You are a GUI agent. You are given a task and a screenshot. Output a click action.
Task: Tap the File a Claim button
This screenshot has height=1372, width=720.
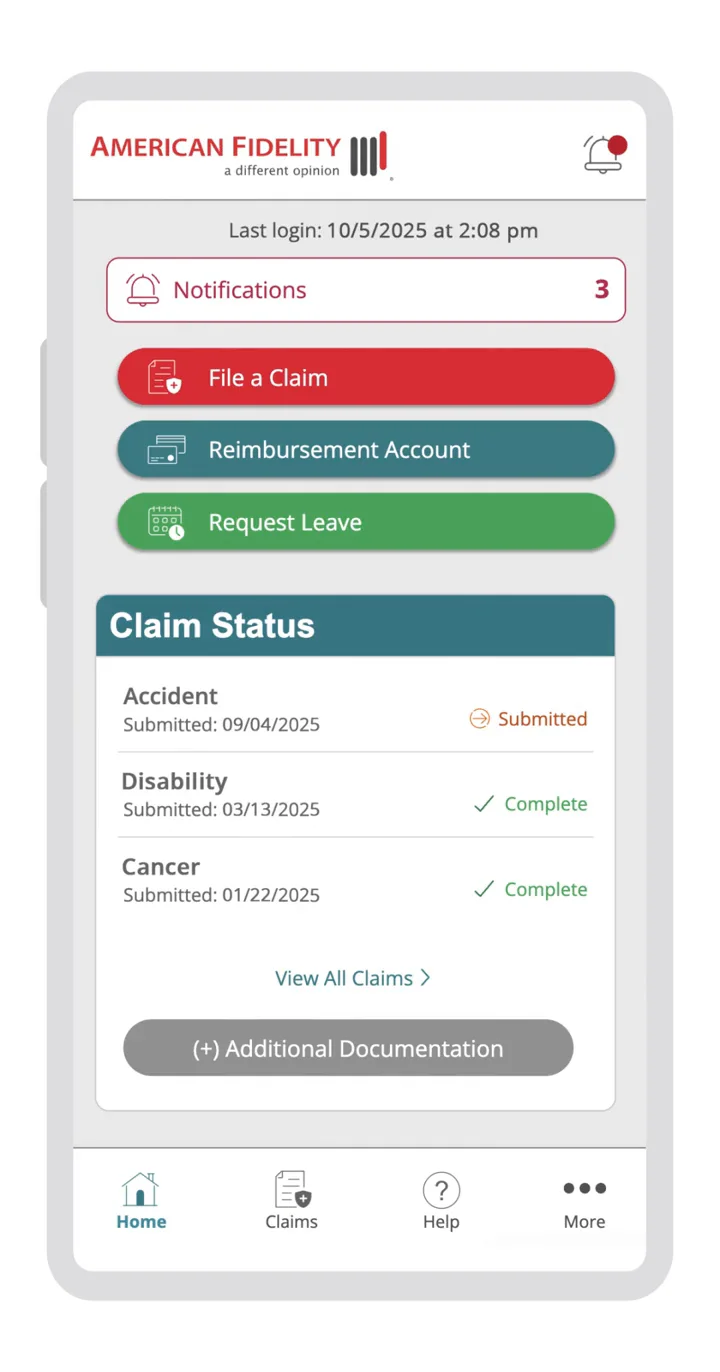coord(366,378)
